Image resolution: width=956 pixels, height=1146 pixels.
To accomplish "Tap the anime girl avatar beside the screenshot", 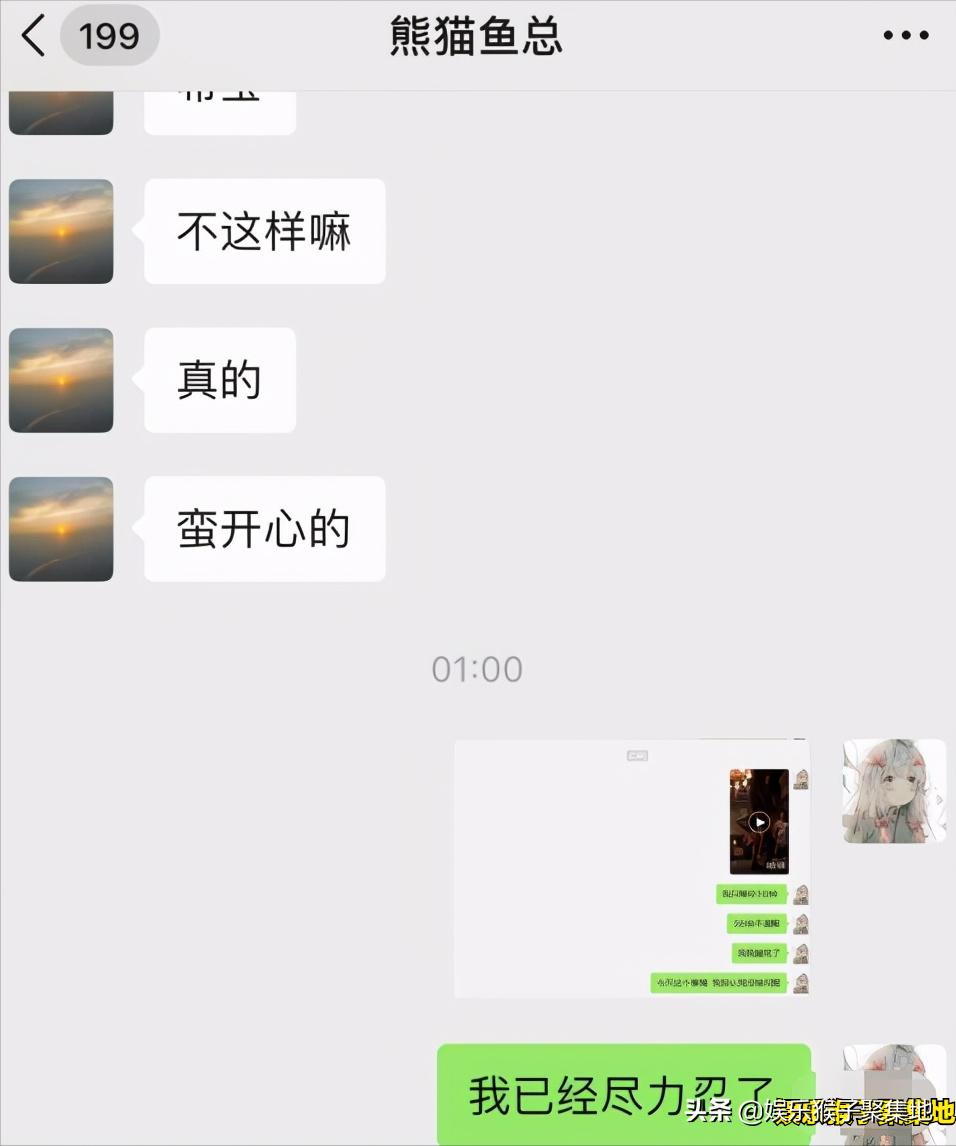I will tap(893, 790).
